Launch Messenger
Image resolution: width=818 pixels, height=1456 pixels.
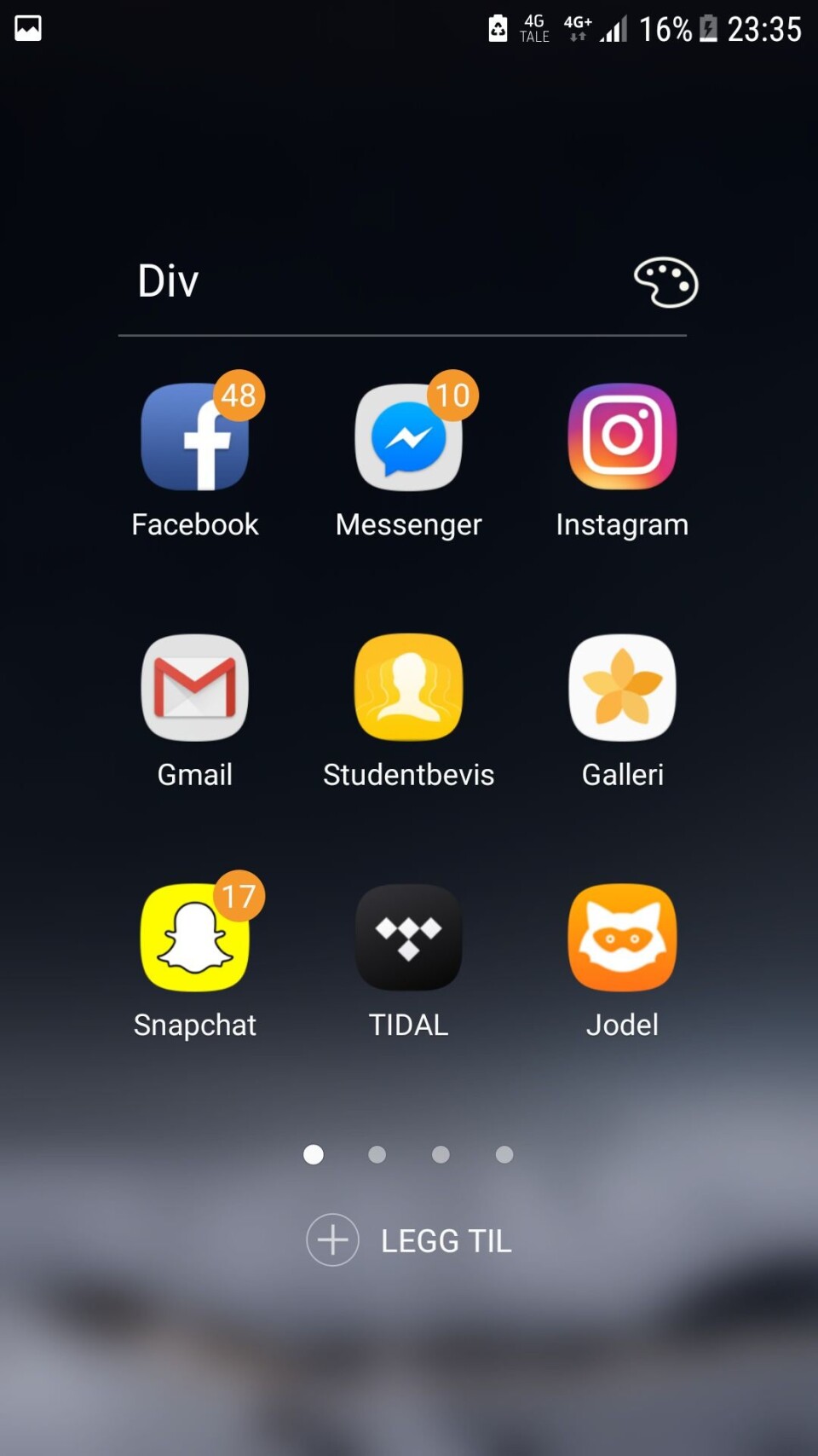(x=409, y=437)
